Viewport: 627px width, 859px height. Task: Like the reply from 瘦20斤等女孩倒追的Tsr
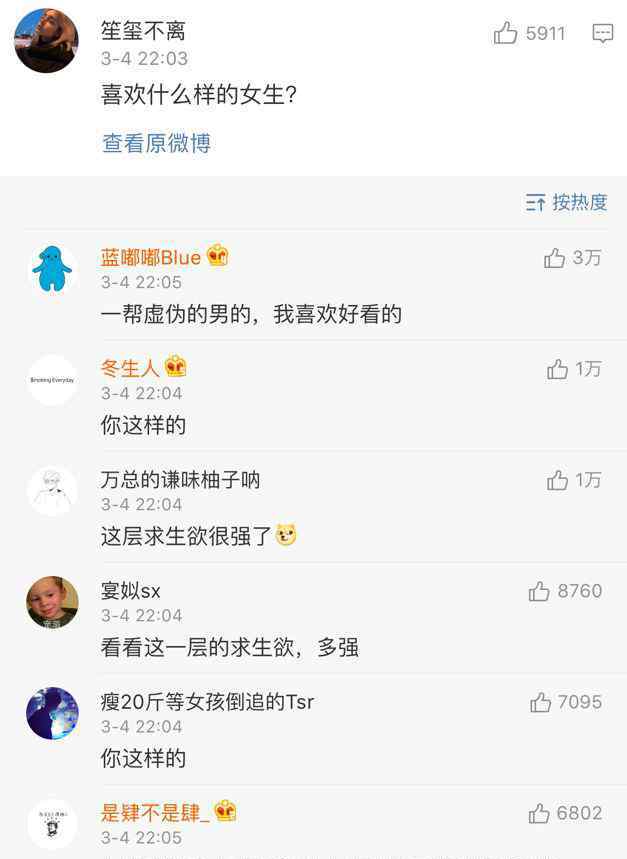[x=541, y=703]
